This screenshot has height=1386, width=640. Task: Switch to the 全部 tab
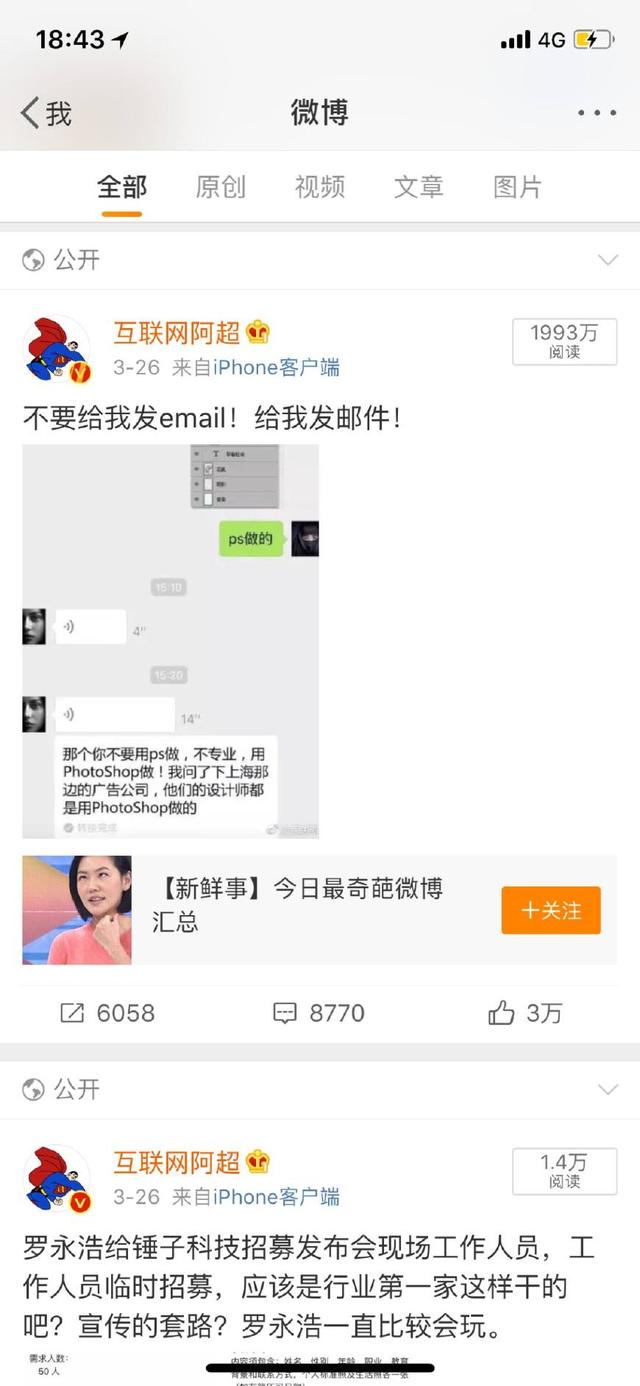(x=122, y=187)
